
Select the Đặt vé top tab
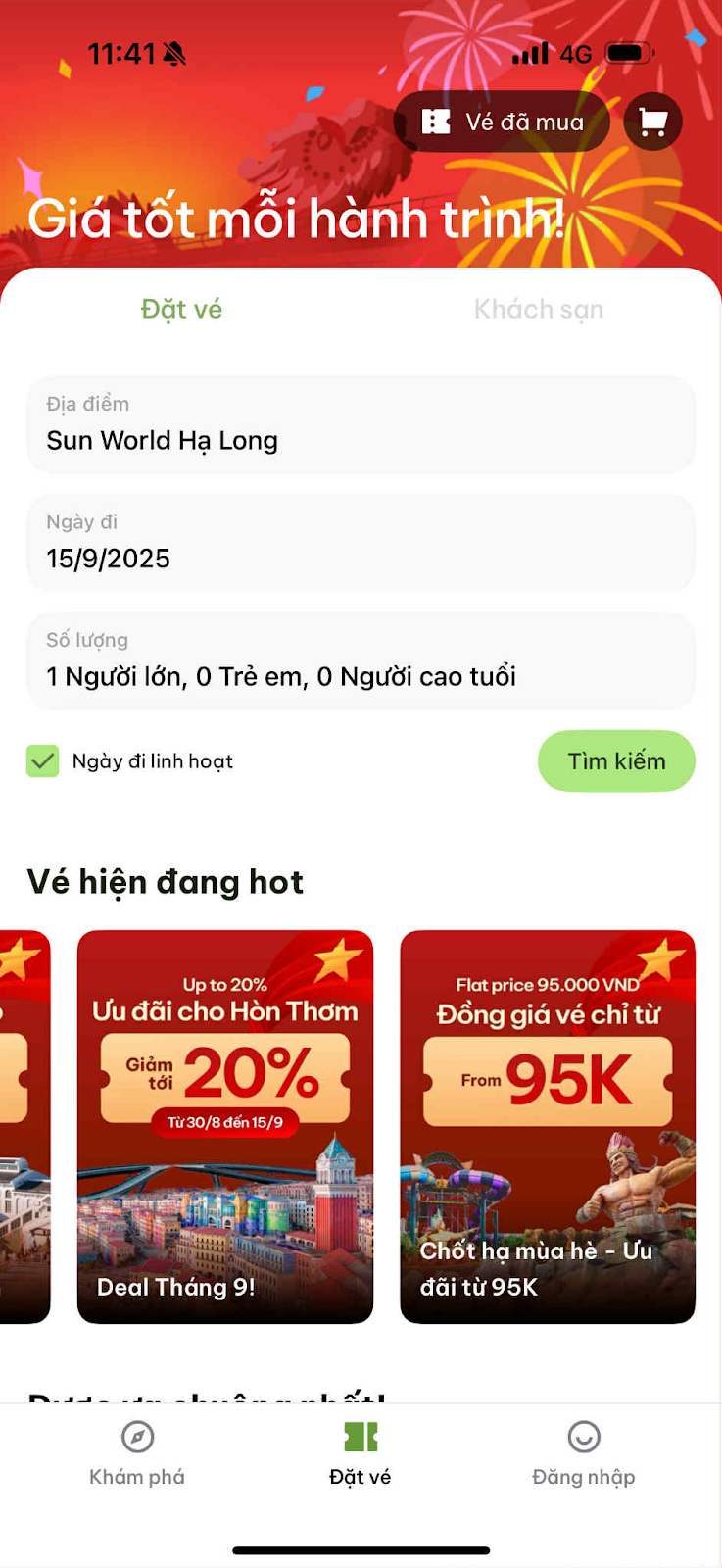pyautogui.click(x=181, y=310)
